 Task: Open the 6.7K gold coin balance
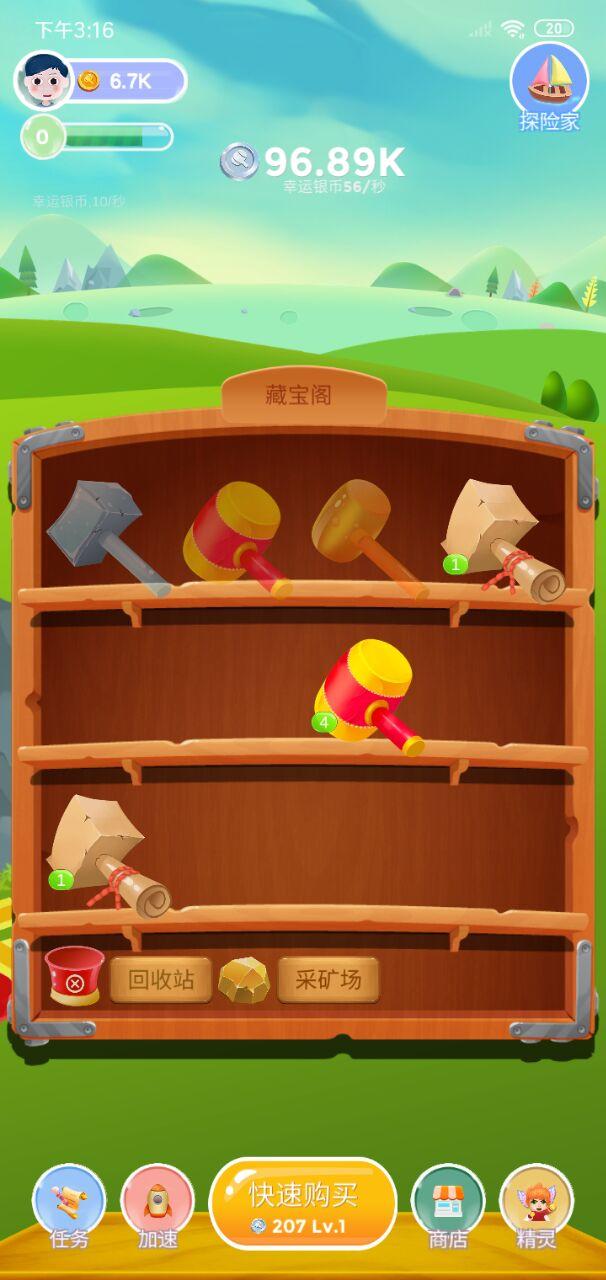coord(130,81)
